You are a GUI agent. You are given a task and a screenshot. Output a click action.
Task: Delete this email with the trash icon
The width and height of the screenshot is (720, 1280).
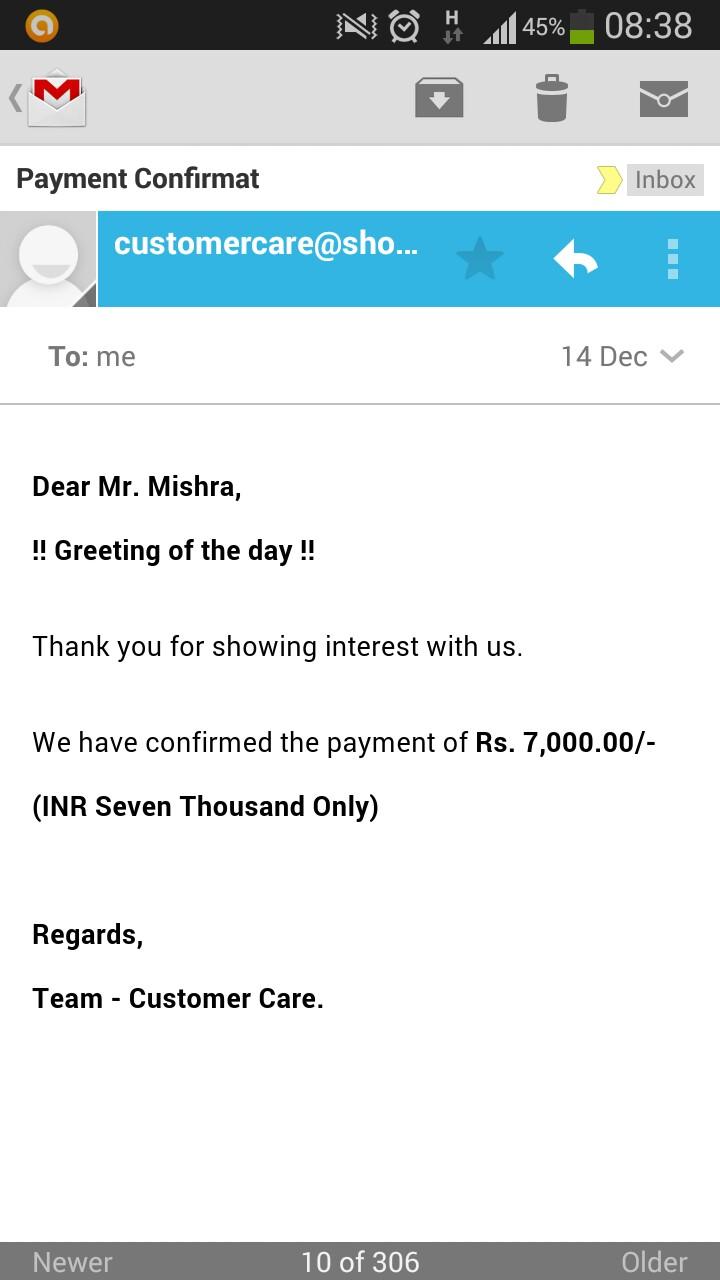pyautogui.click(x=552, y=98)
